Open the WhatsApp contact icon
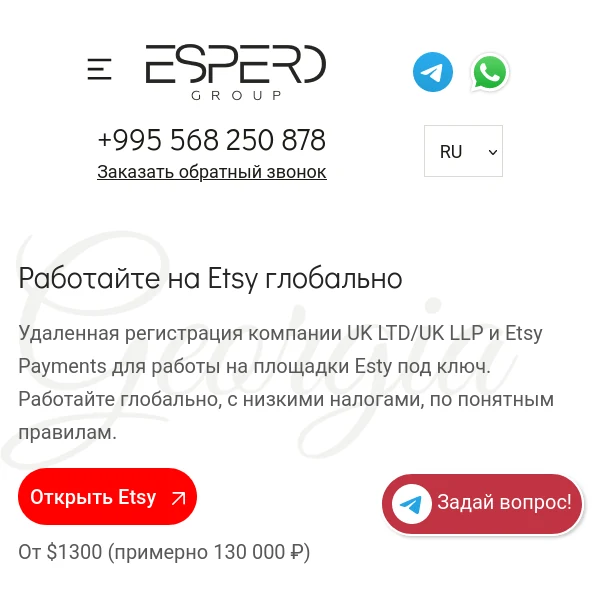The width and height of the screenshot is (600, 600). coord(490,72)
